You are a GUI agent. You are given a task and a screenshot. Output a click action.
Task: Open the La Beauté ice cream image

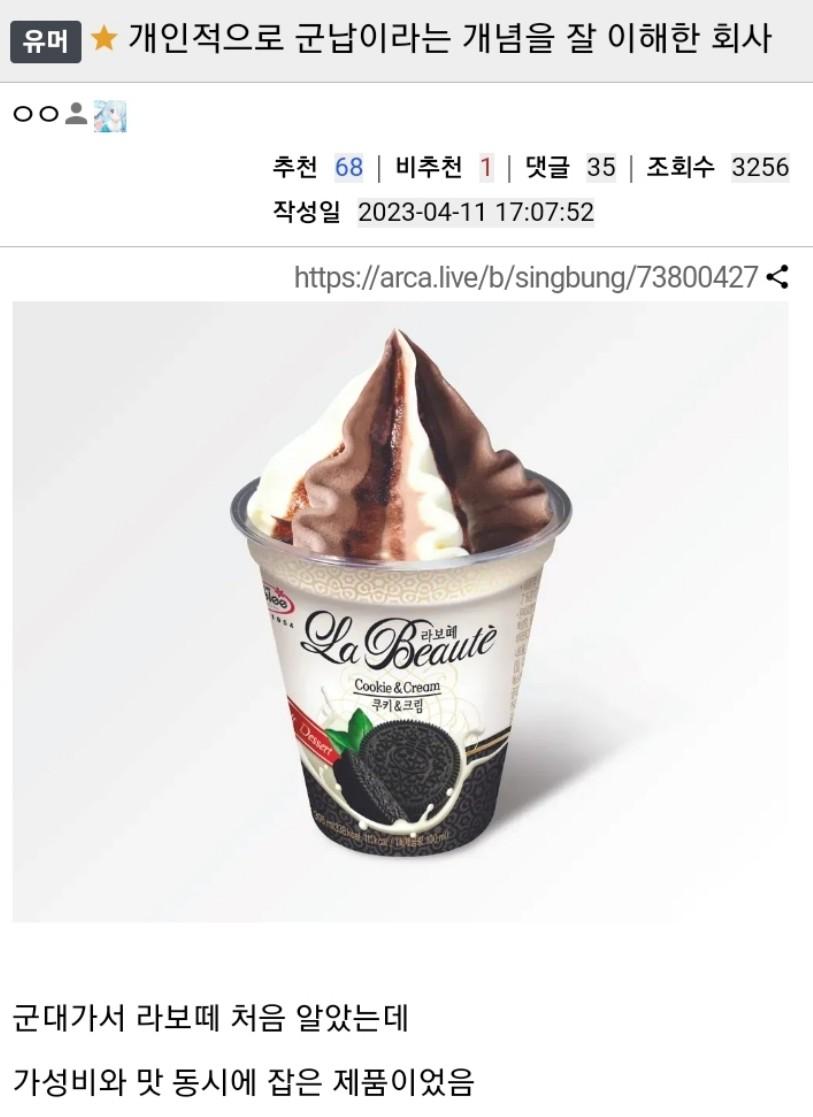point(400,610)
